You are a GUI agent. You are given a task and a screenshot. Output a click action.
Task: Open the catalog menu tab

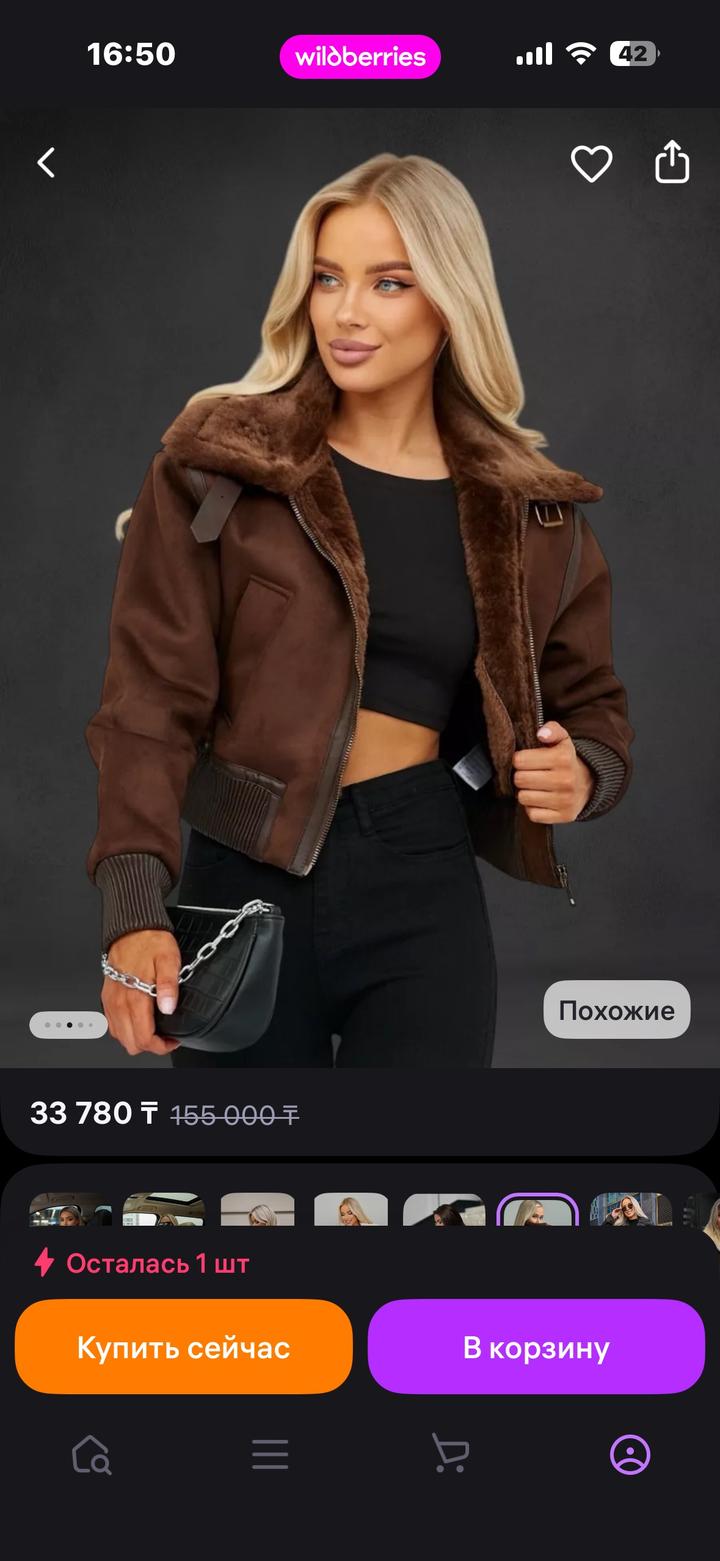tap(270, 1455)
